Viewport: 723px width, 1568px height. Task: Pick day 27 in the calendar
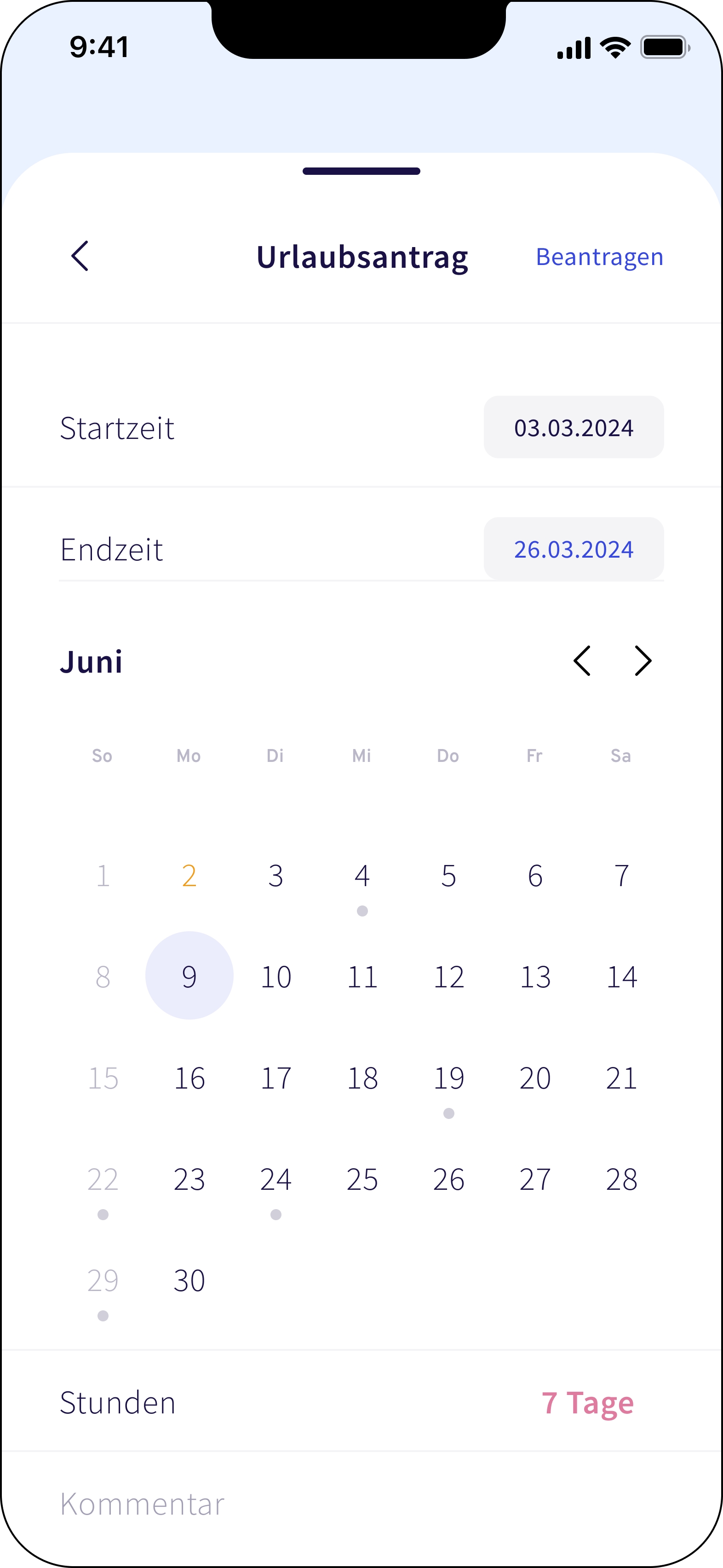(535, 1179)
